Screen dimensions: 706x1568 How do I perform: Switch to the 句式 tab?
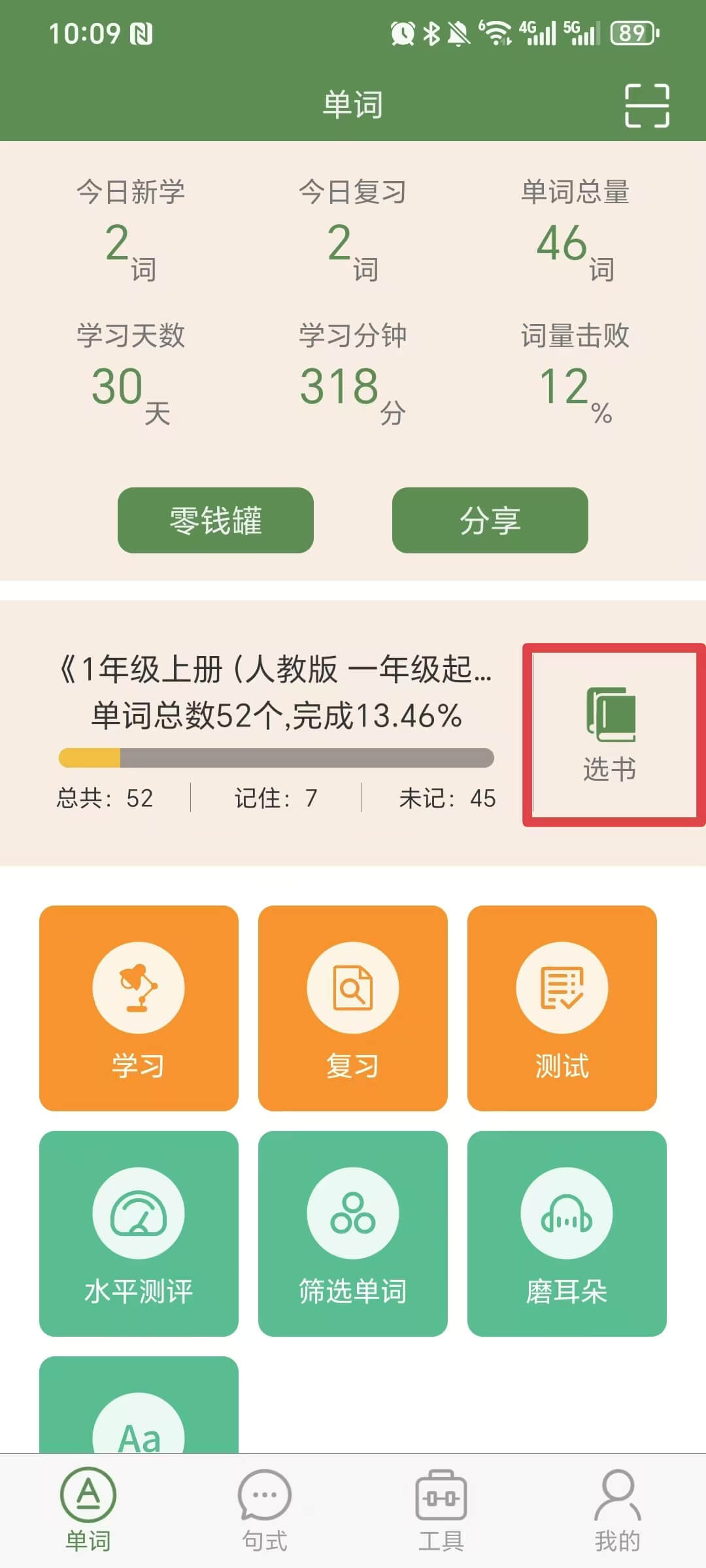point(265,1511)
